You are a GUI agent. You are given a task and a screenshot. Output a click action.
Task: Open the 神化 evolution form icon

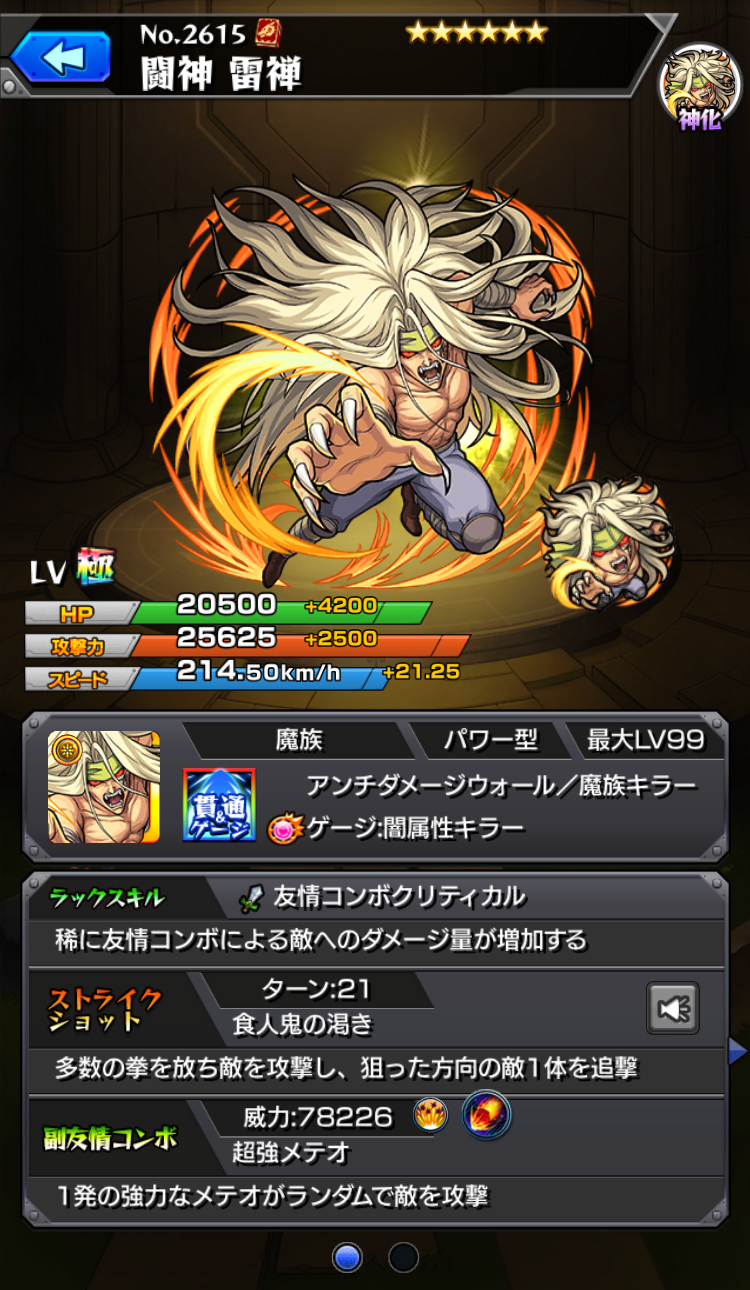coord(699,86)
